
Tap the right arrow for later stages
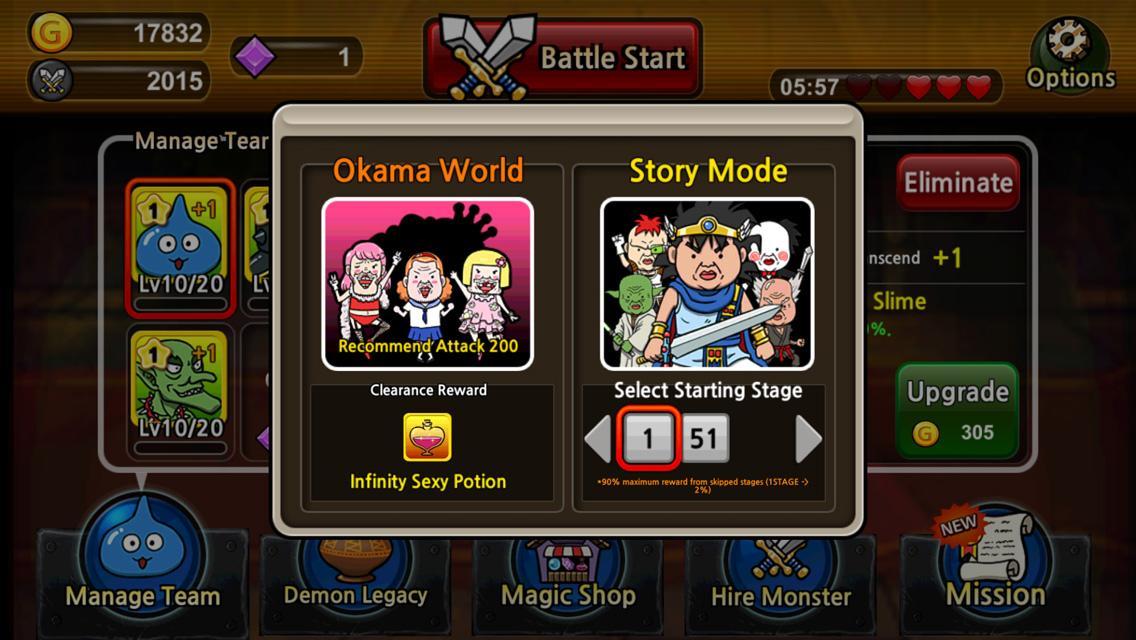pos(808,439)
